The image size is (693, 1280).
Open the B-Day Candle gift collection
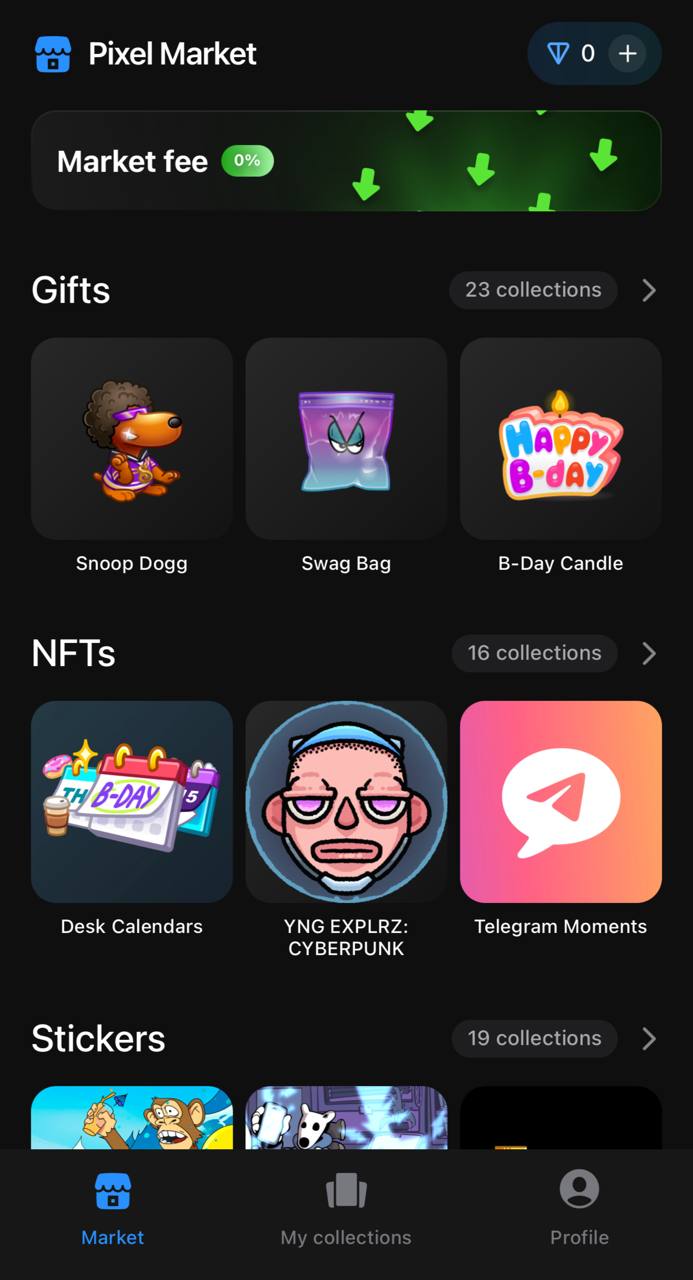(x=560, y=440)
